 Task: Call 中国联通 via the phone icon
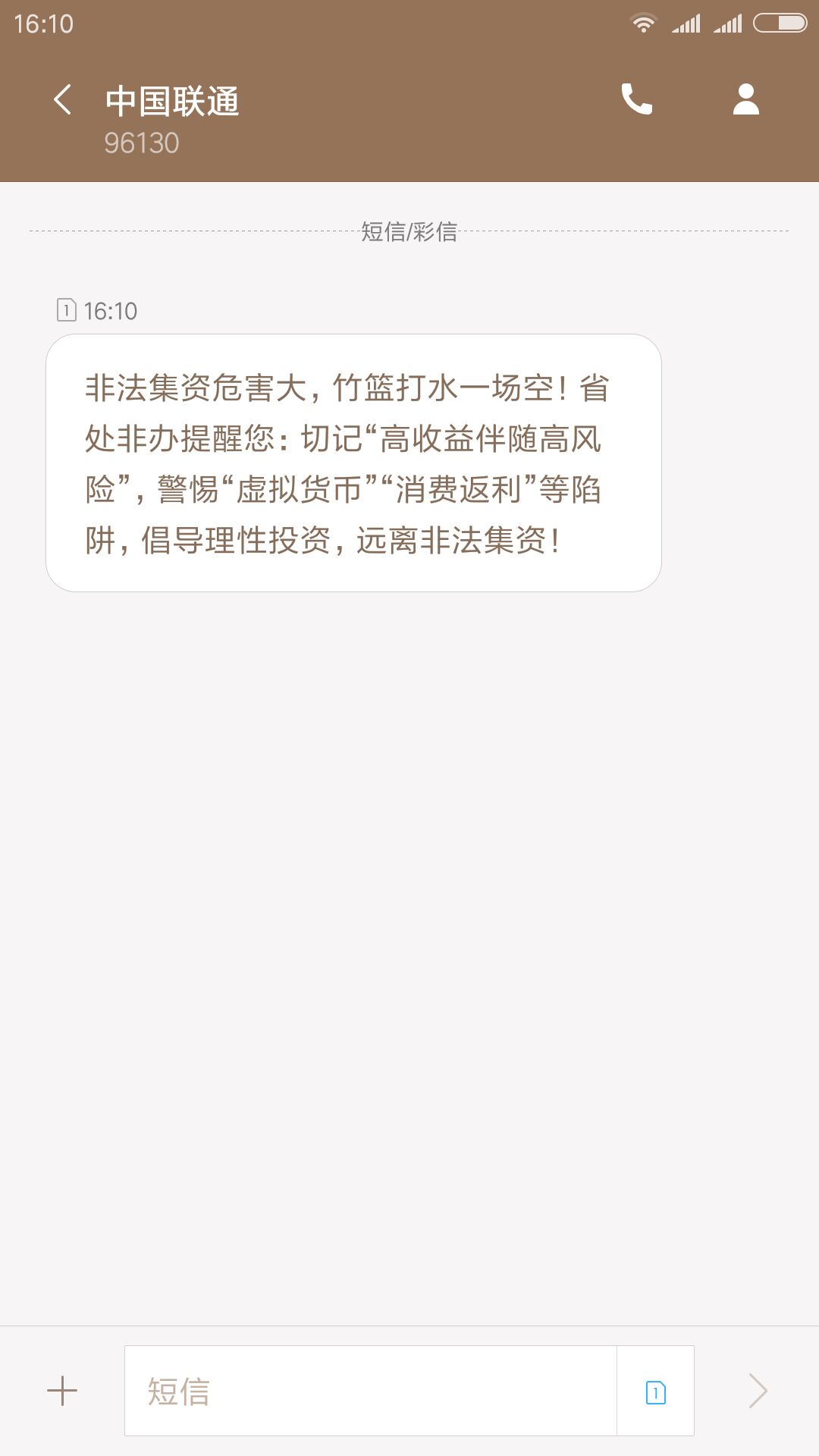(x=636, y=99)
